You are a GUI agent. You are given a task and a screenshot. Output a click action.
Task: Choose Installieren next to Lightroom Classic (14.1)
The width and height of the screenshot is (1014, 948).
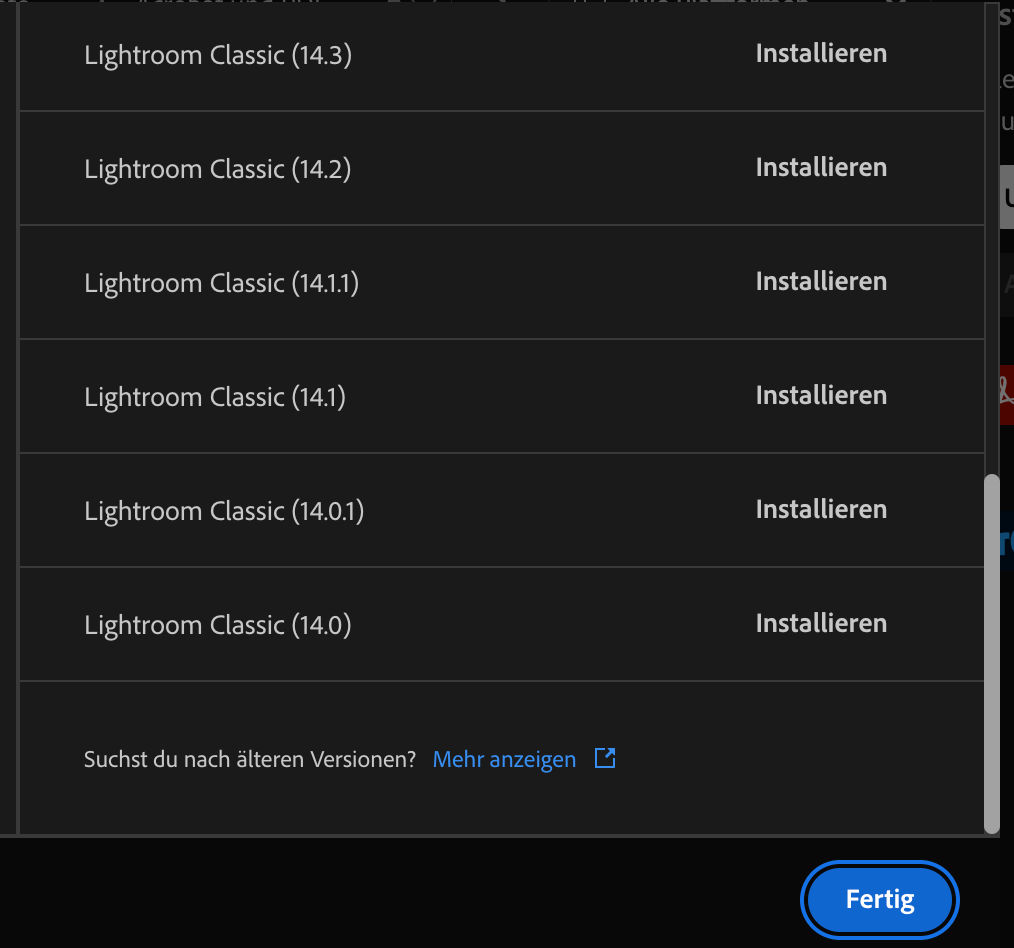pyautogui.click(x=821, y=396)
